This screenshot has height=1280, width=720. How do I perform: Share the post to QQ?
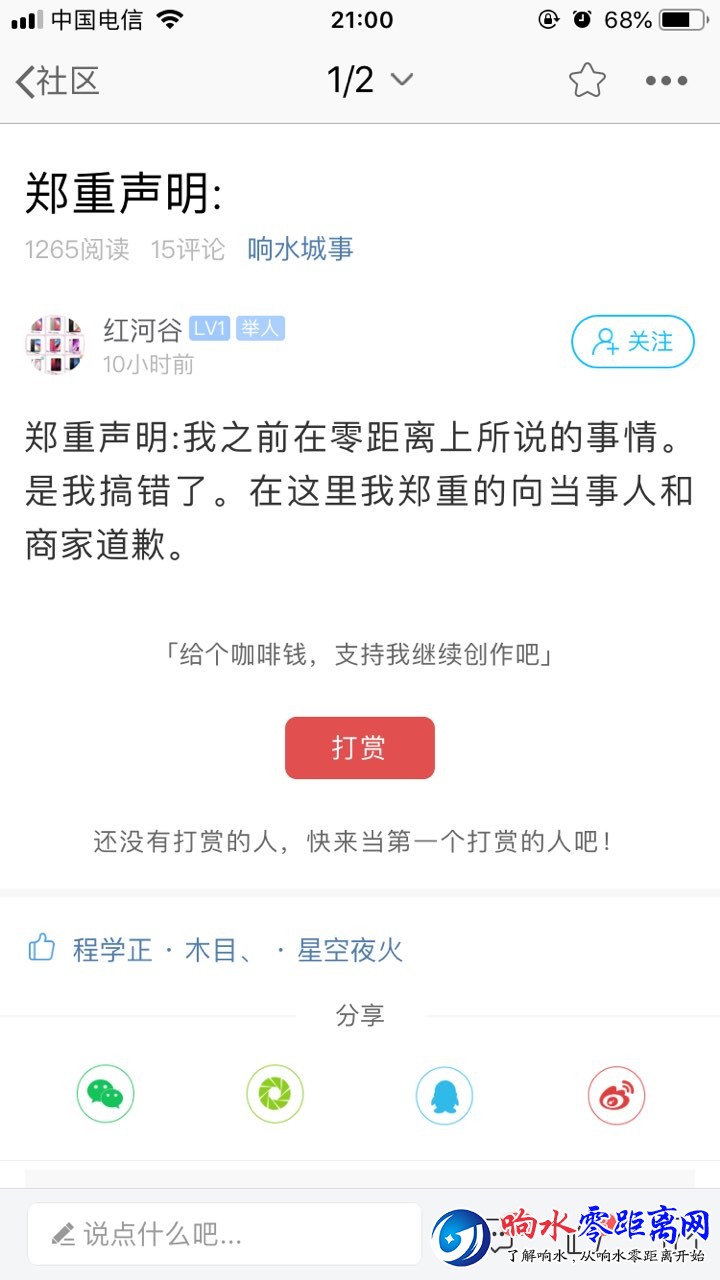pyautogui.click(x=444, y=1095)
